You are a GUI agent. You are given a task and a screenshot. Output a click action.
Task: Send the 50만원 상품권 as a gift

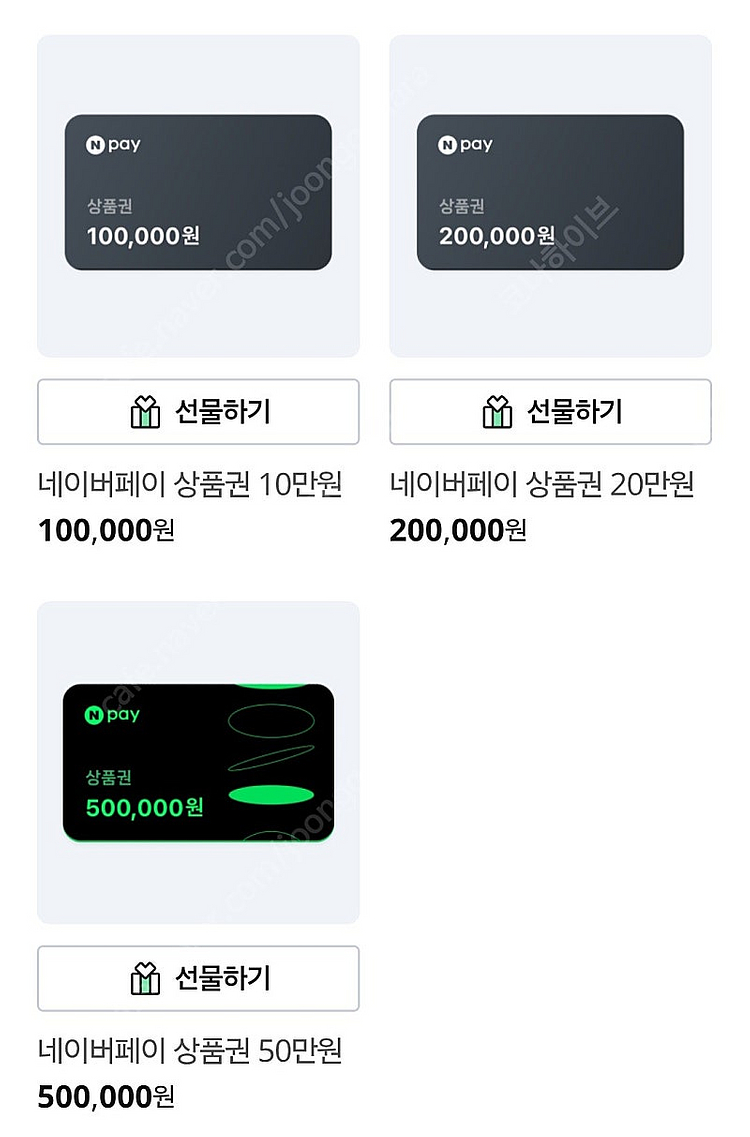[198, 978]
